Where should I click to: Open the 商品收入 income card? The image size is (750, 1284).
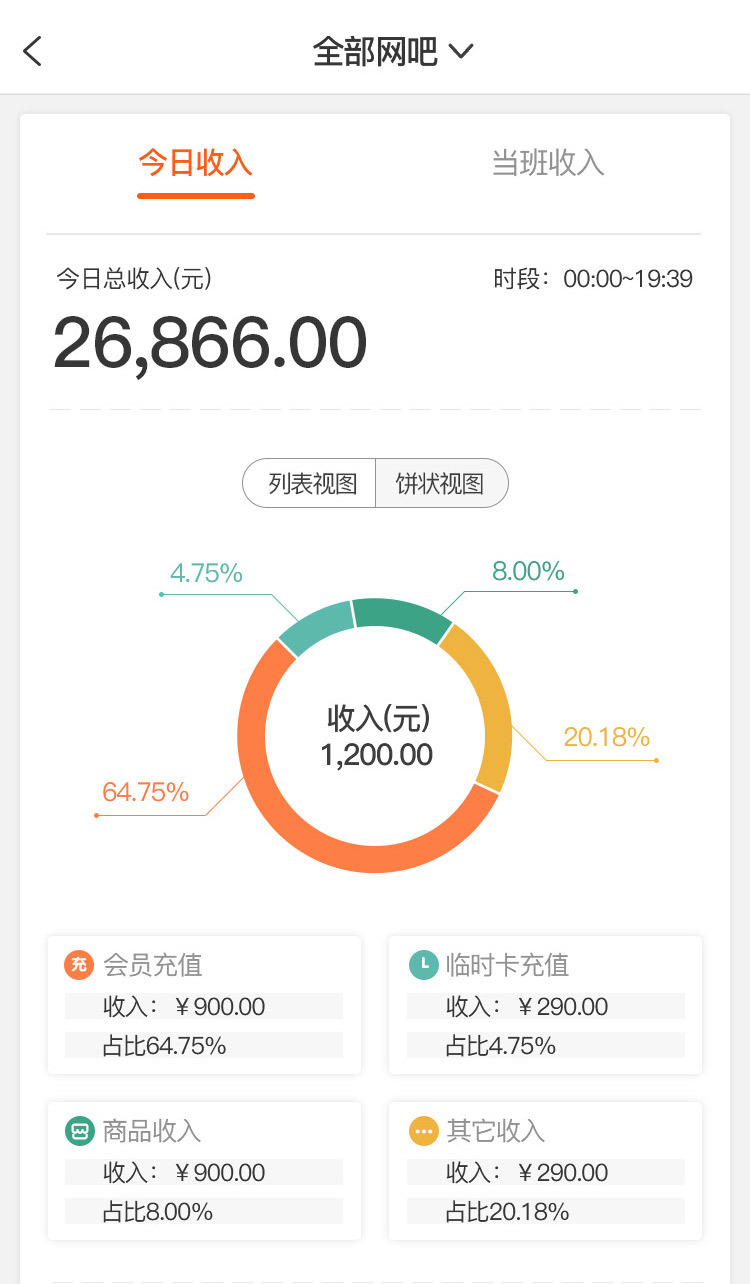(204, 1170)
